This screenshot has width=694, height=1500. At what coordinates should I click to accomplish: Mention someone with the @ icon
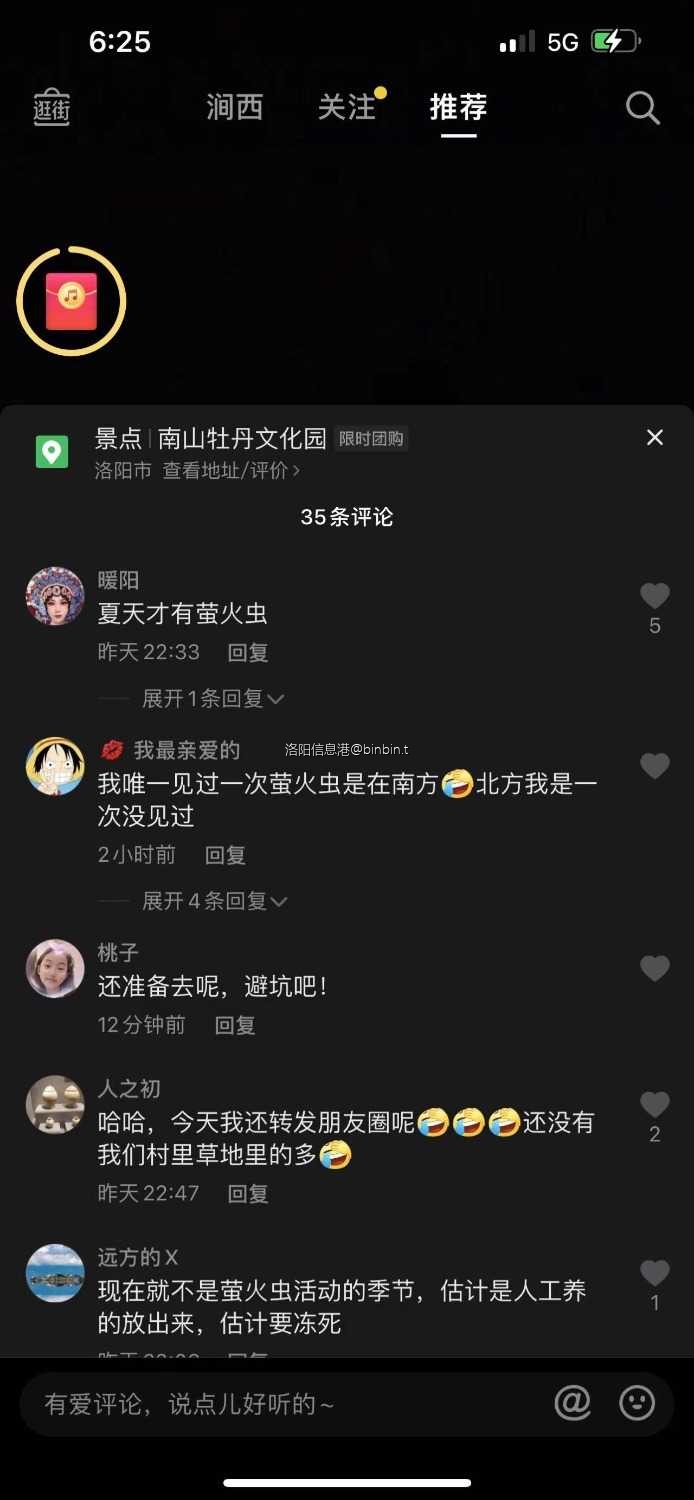click(x=573, y=1403)
